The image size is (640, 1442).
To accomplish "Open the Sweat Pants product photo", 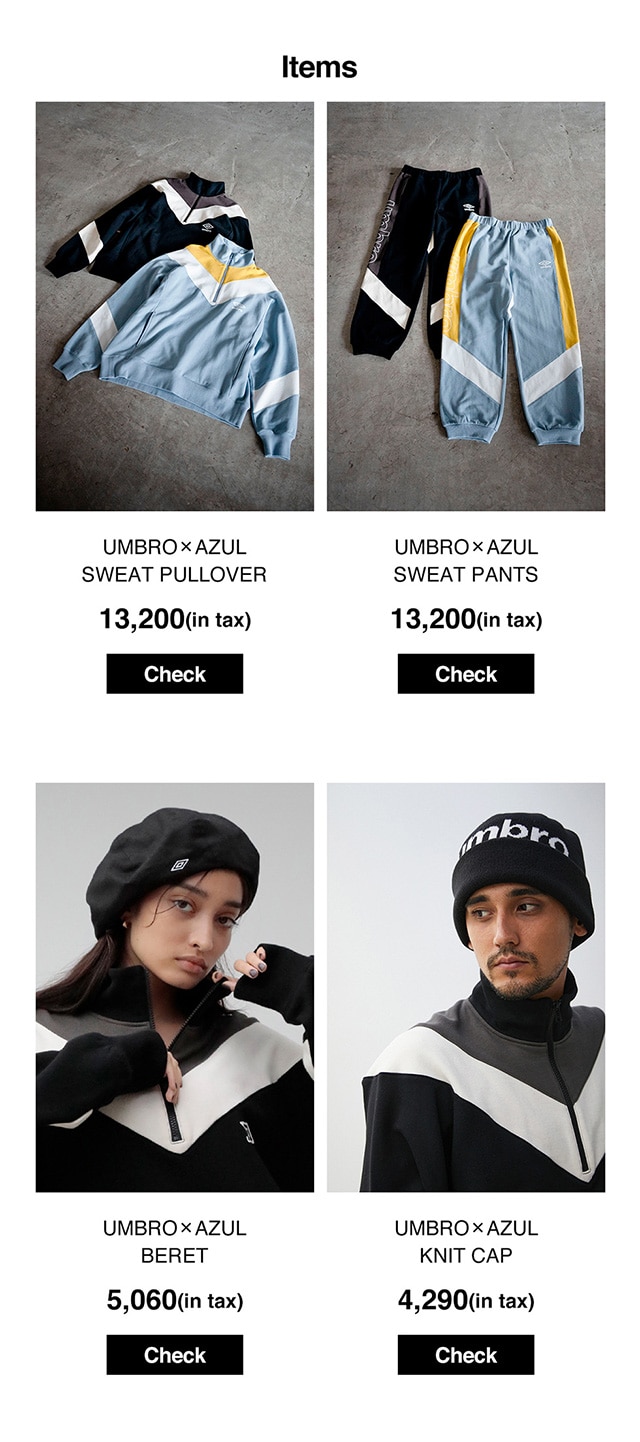I will tap(465, 306).
